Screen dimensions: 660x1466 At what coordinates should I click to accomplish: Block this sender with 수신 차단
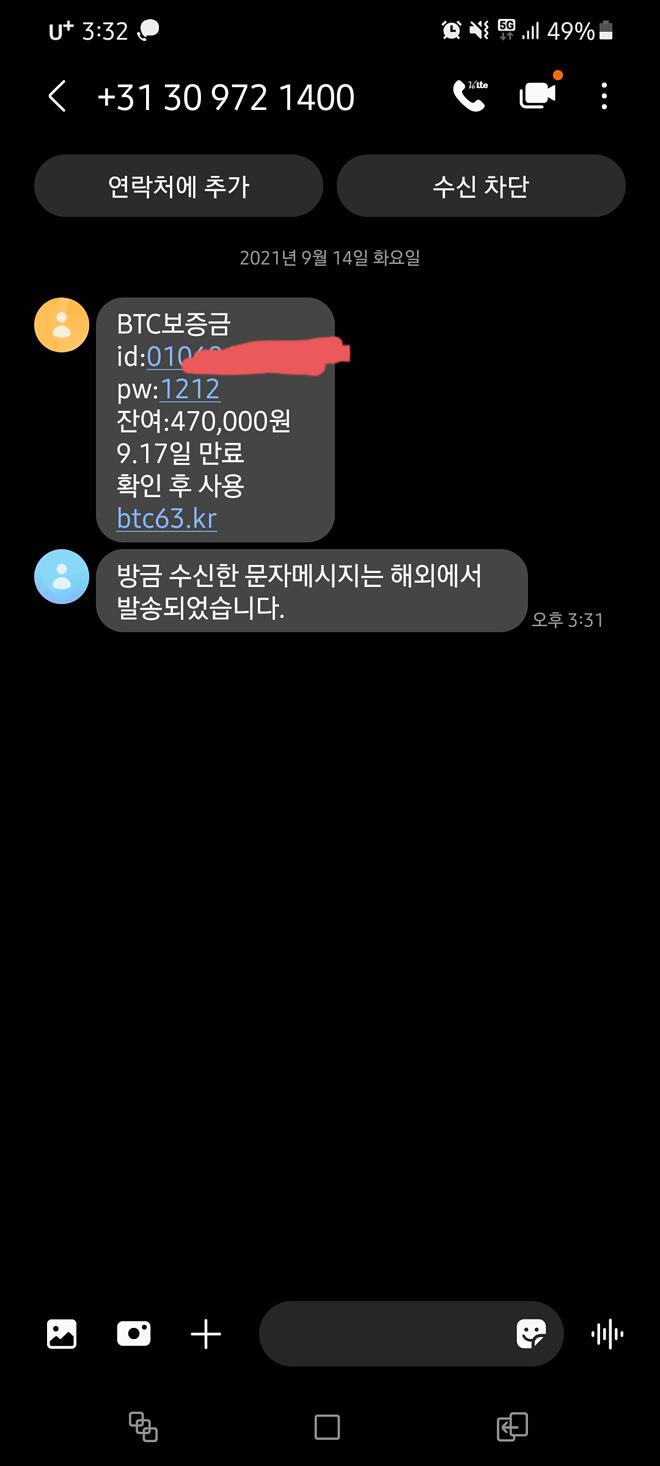pyautogui.click(x=481, y=186)
